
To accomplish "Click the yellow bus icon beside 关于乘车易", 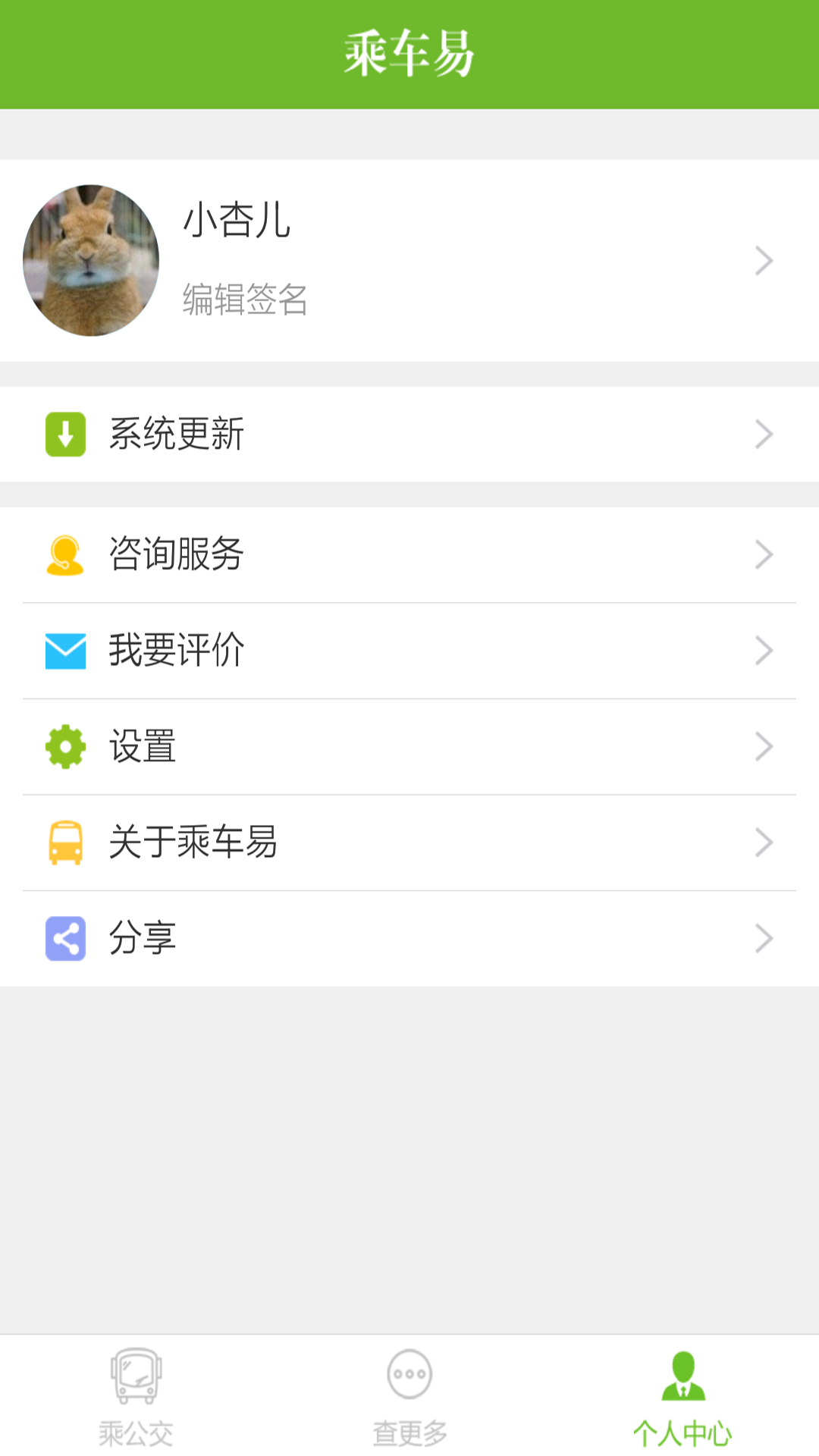I will click(65, 842).
